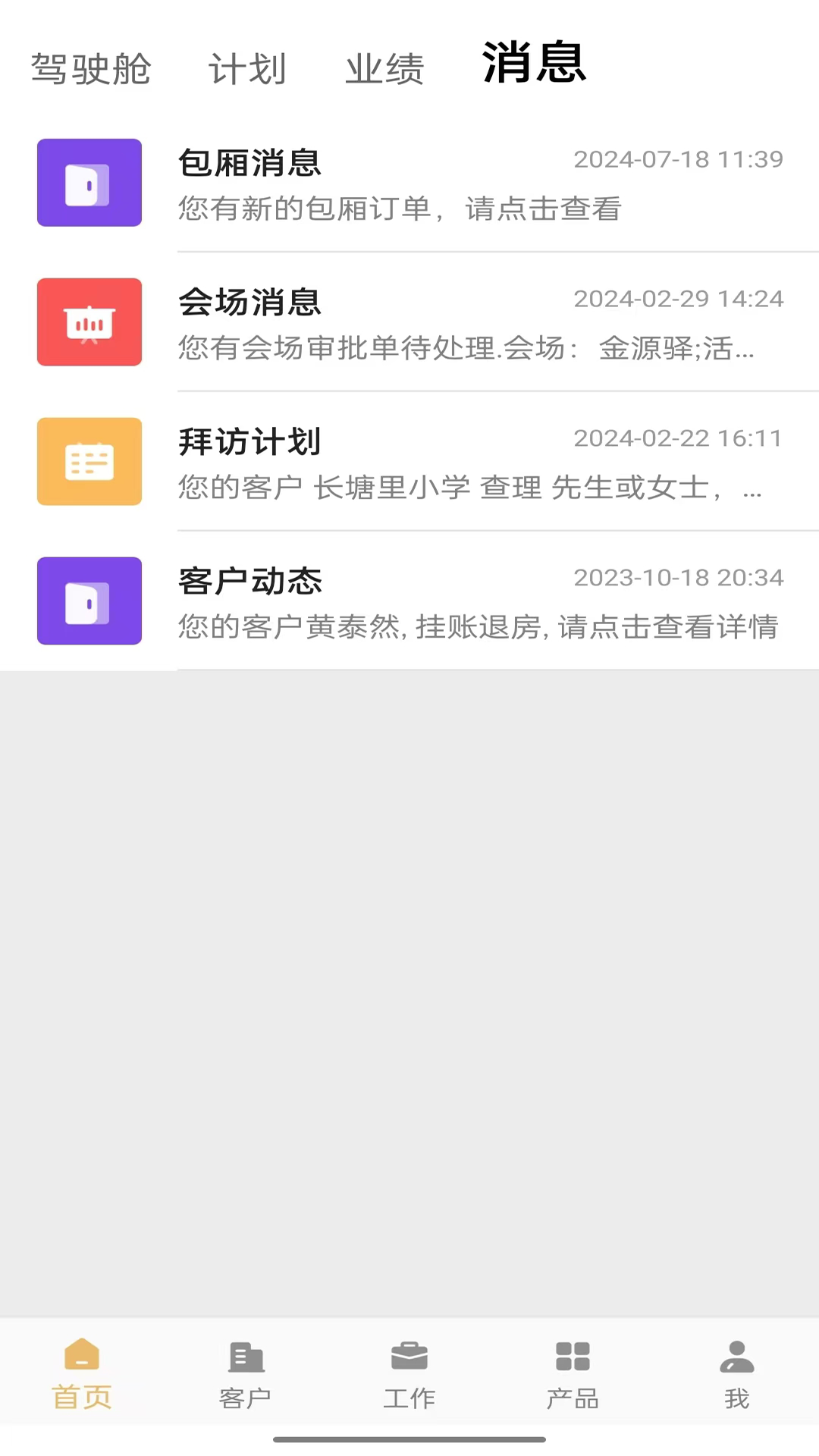Open details of 挂账退房 notification text

pos(478,628)
